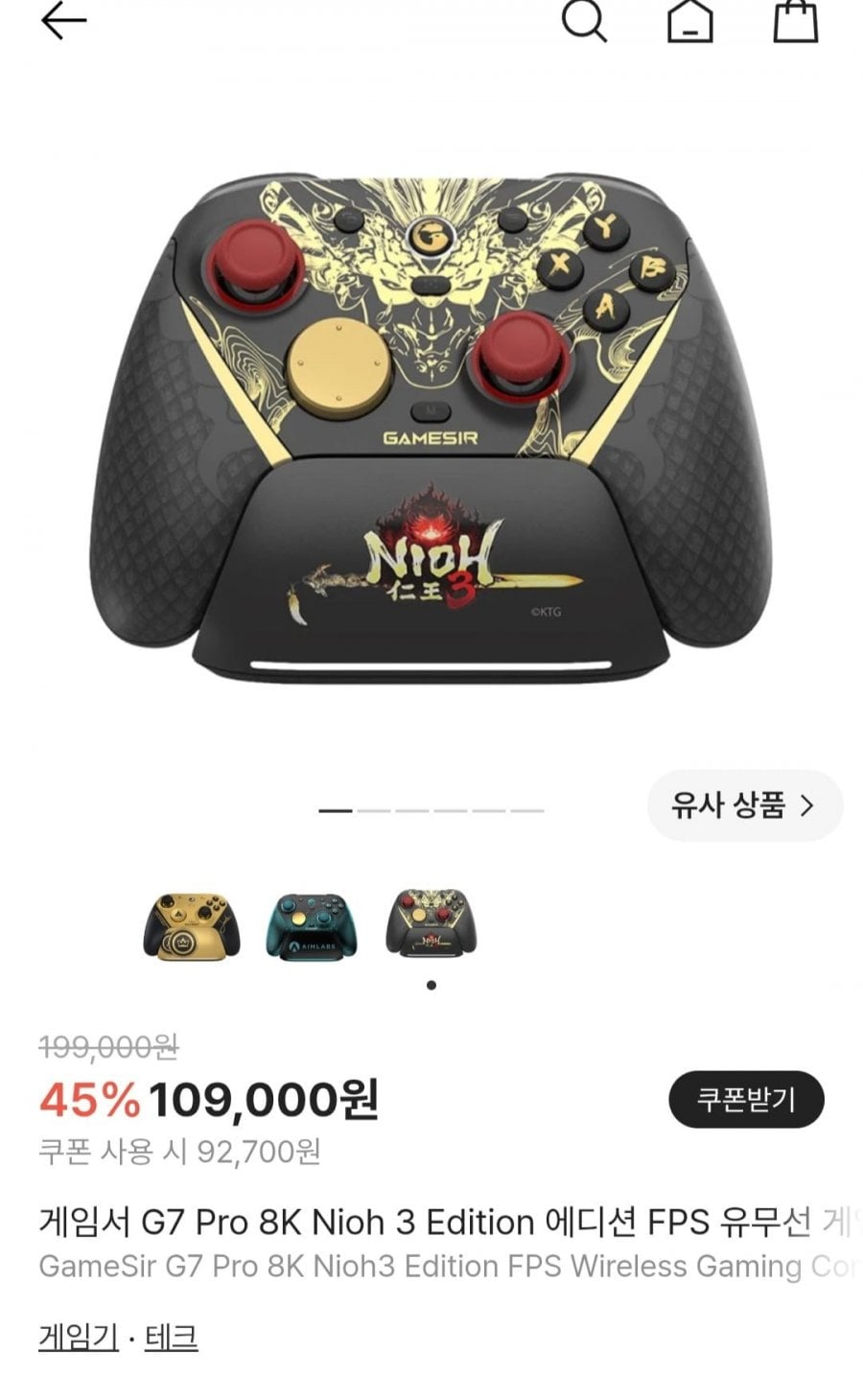
Task: Open the search icon
Action: click(x=583, y=21)
